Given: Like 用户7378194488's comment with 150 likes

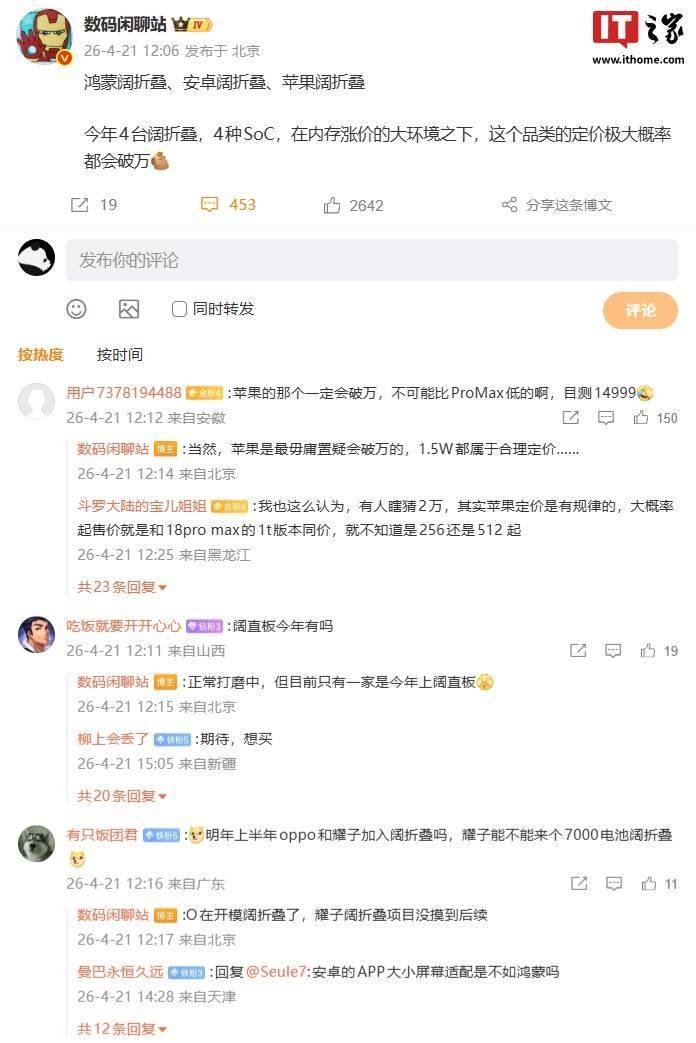Looking at the screenshot, I should 642,418.
